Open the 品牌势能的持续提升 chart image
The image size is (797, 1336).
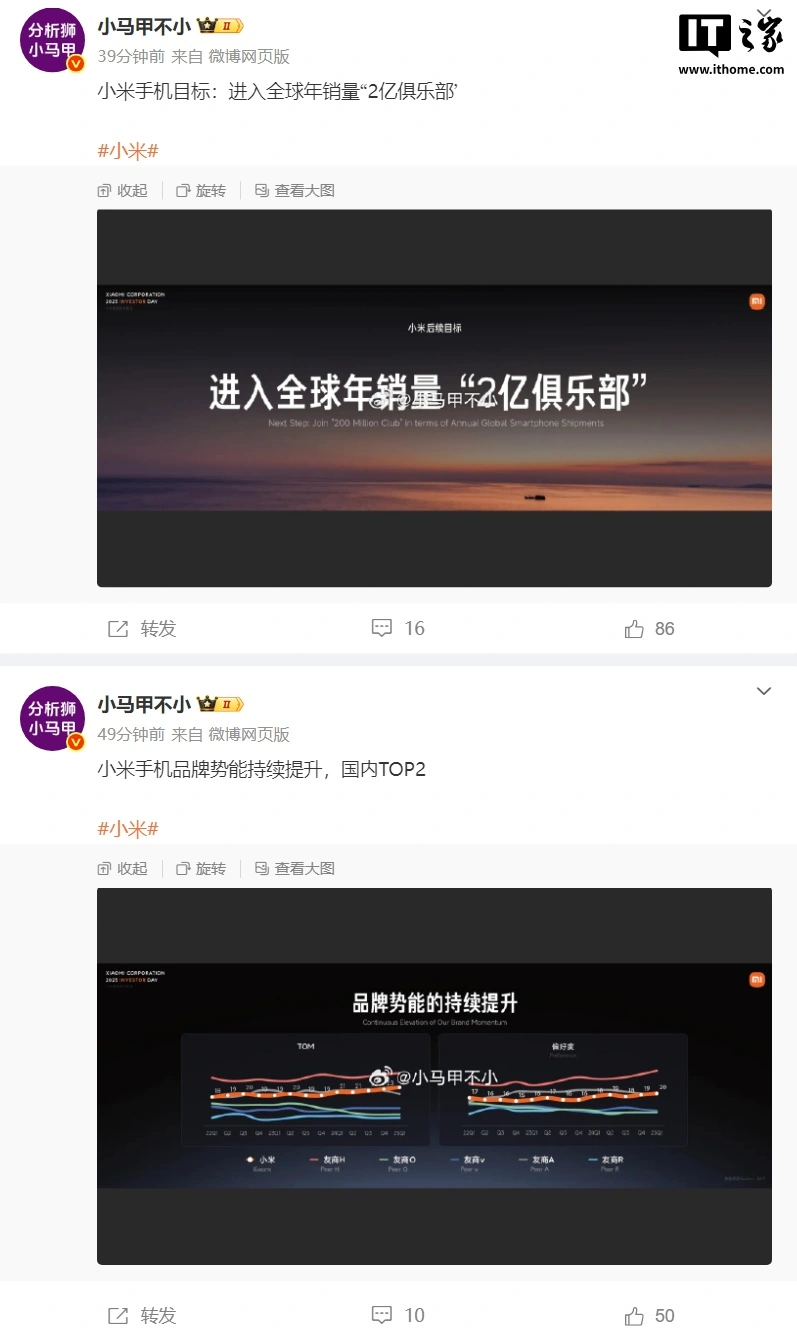point(434,1076)
